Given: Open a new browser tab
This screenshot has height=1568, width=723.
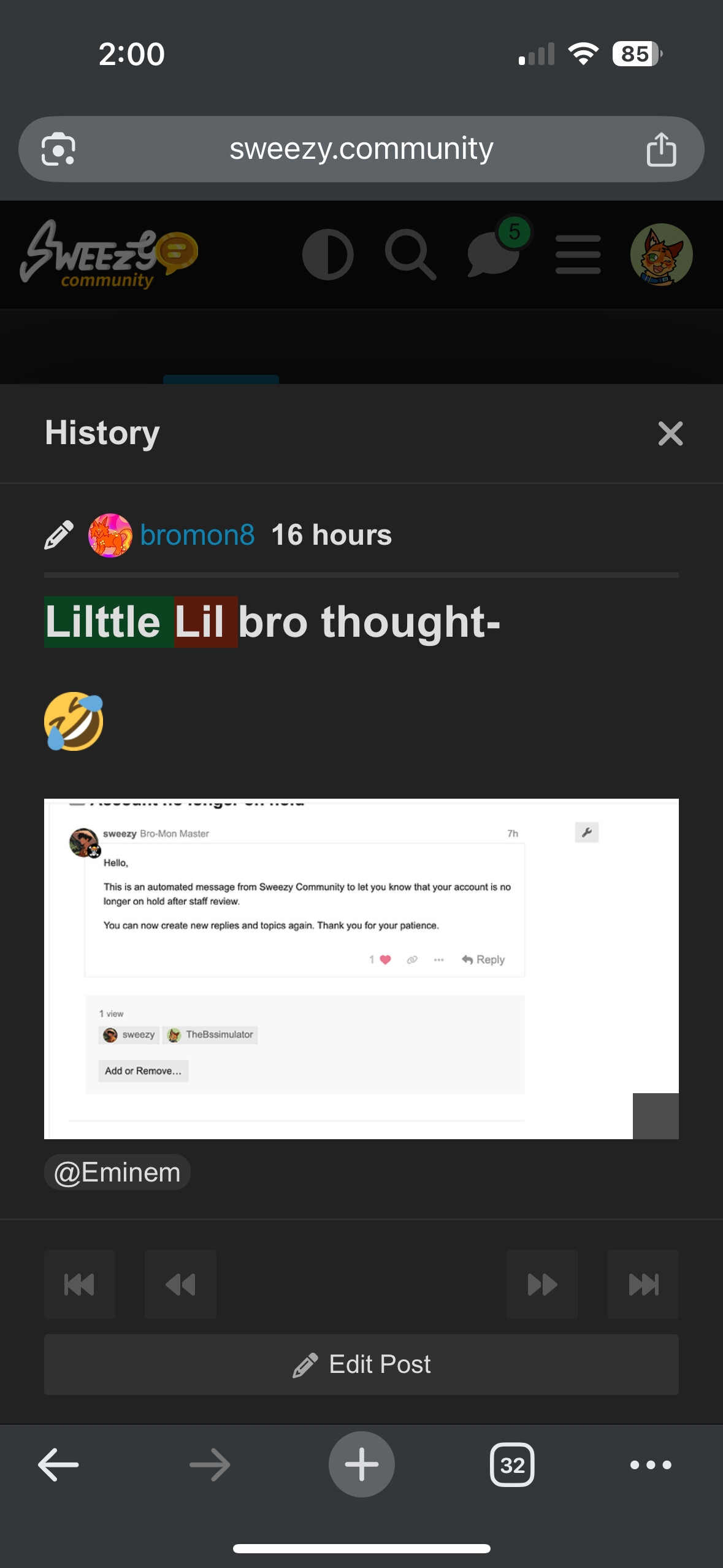Looking at the screenshot, I should (x=361, y=1464).
